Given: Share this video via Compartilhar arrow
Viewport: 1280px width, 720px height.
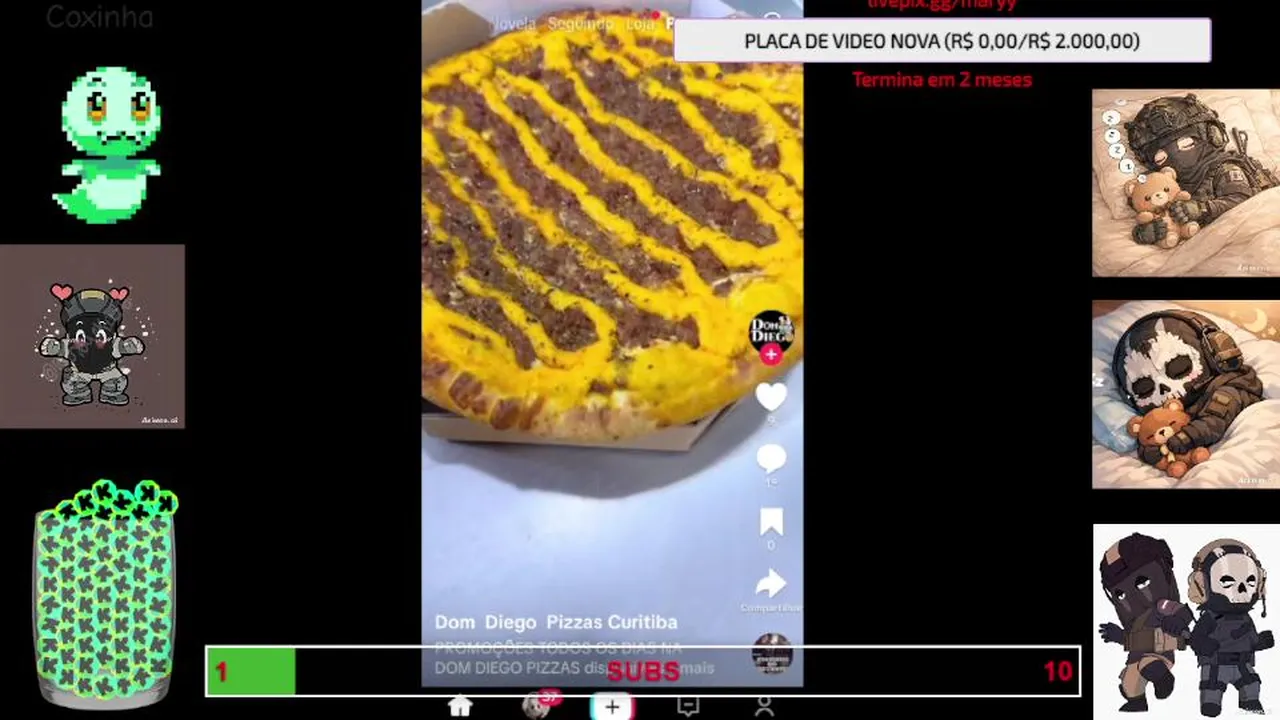Looking at the screenshot, I should pyautogui.click(x=771, y=583).
